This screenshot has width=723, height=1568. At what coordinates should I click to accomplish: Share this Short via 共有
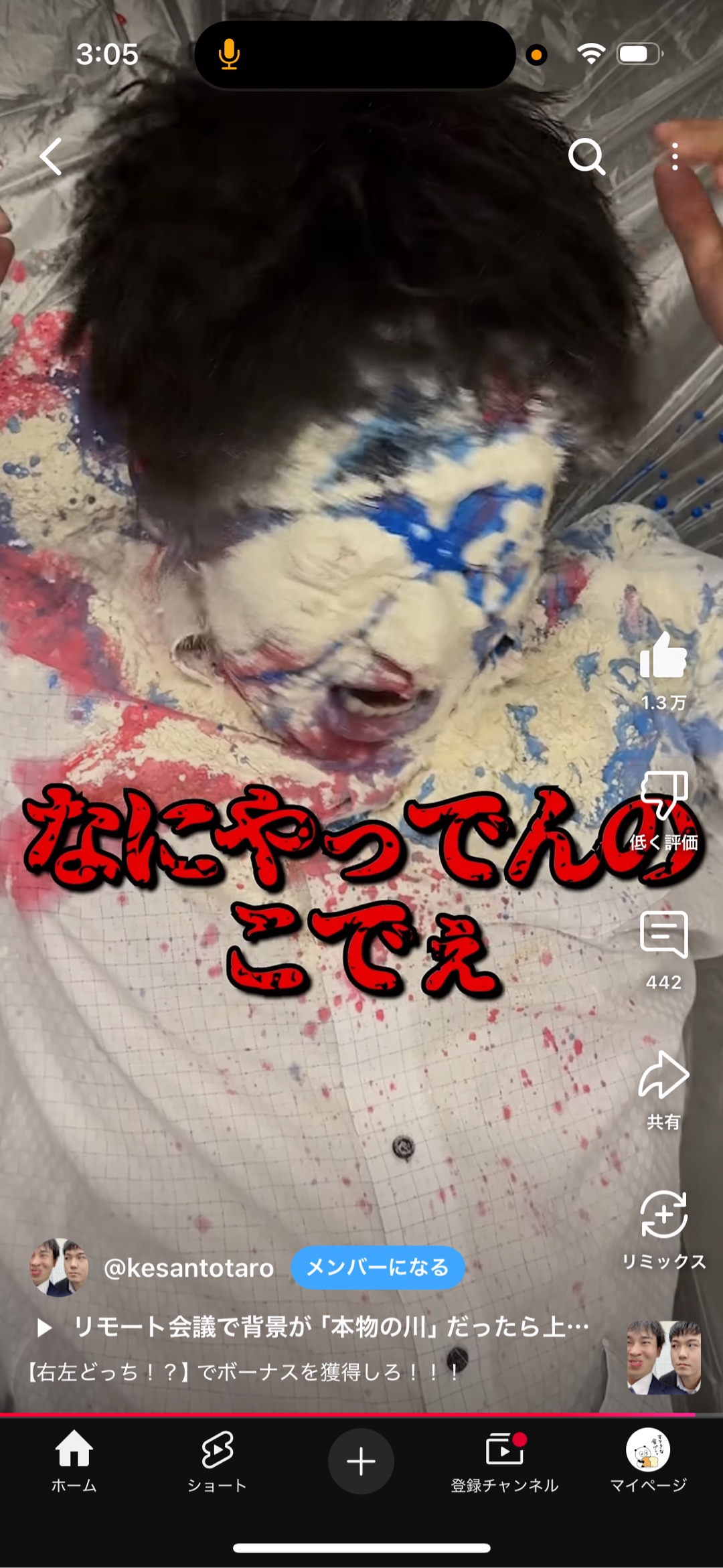(663, 1077)
